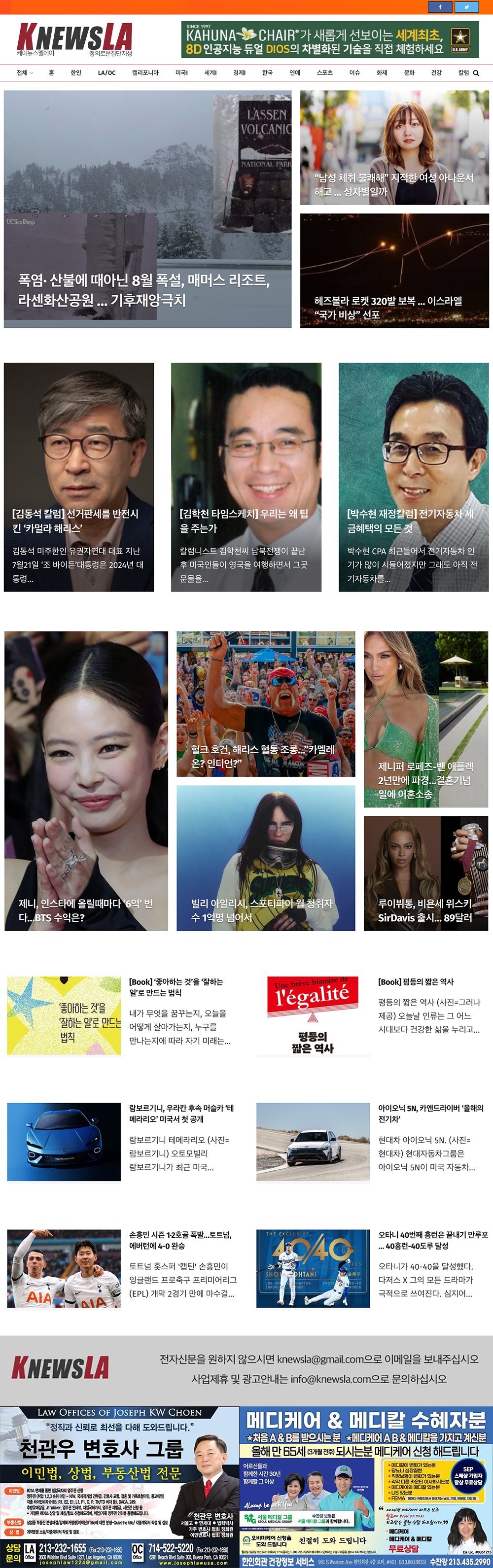Open the Hulk Hogan Harris mockery story

coord(262,756)
